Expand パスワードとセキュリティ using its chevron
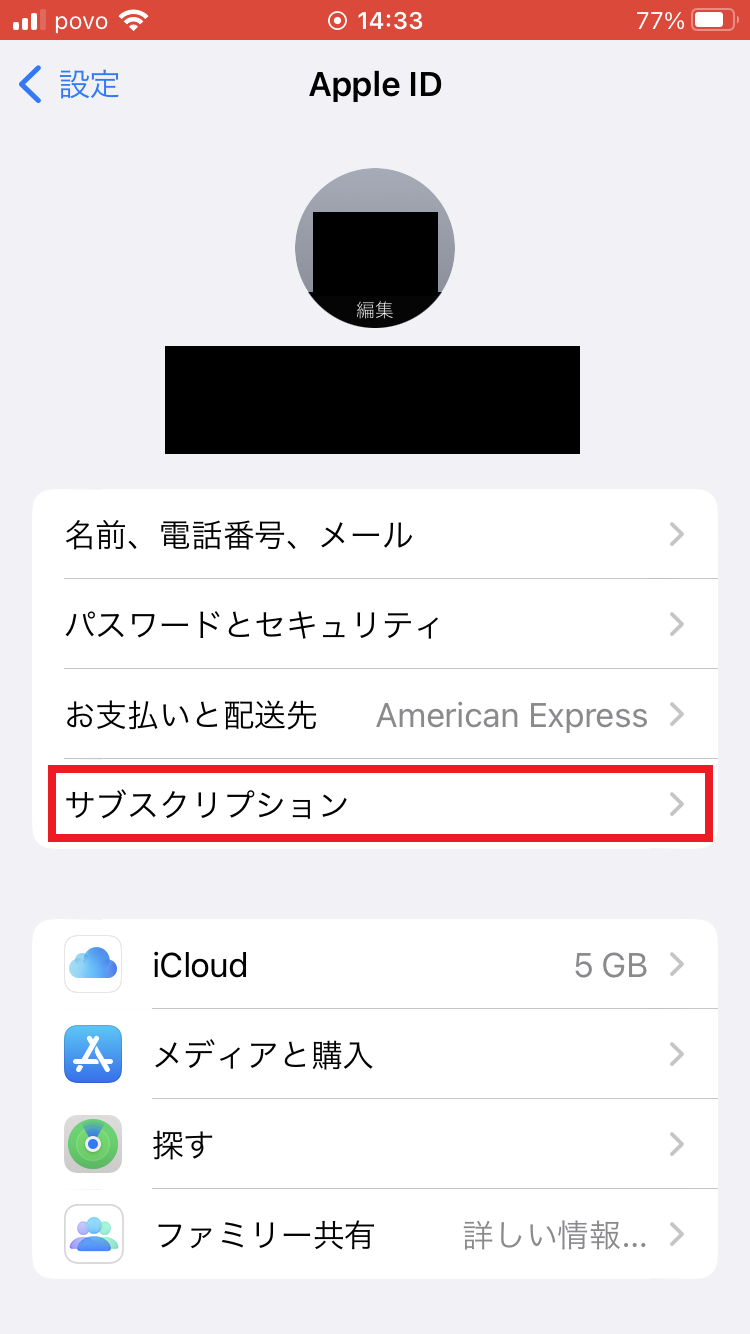Screen dimensions: 750x1334 pos(676,624)
